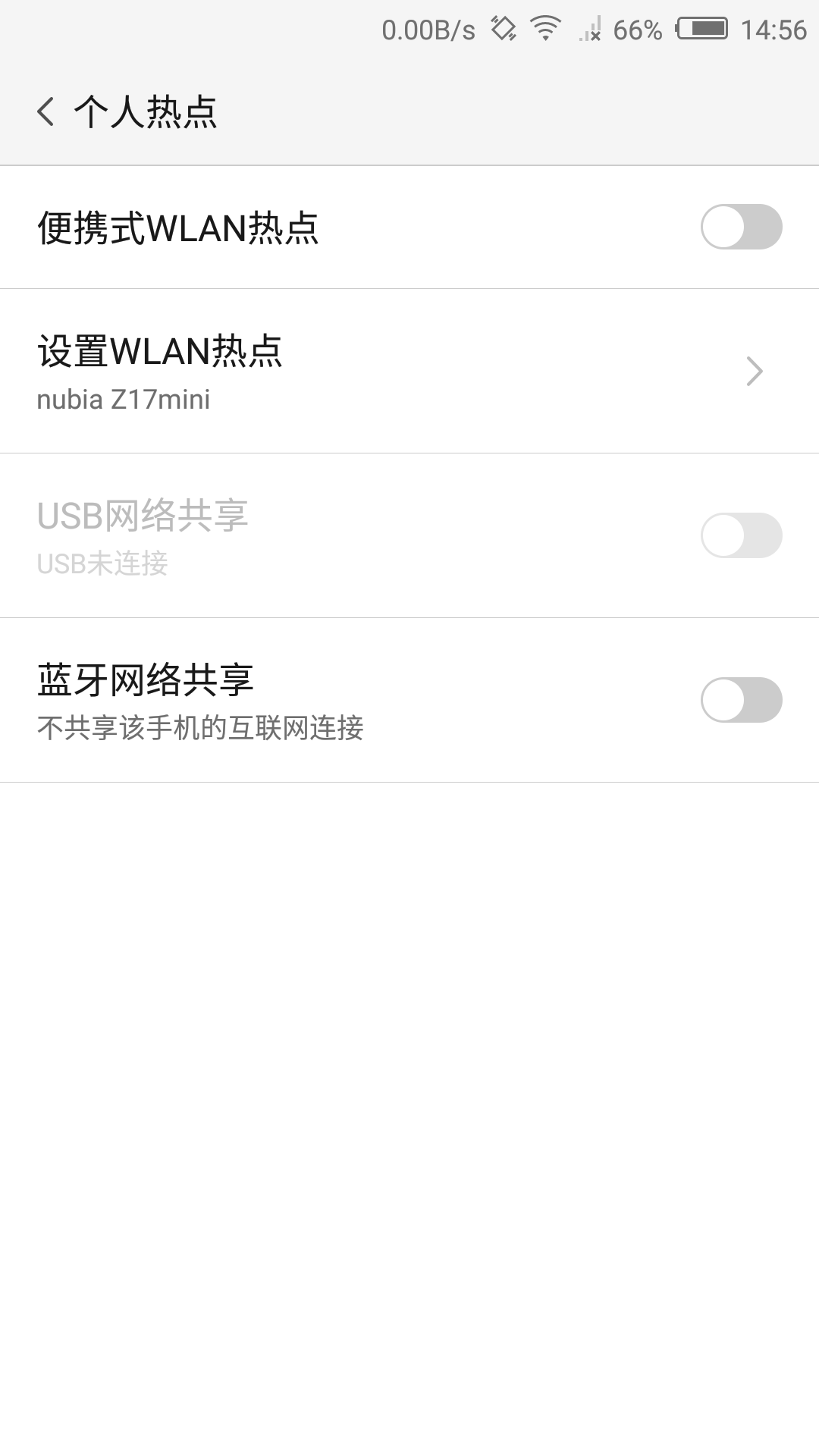This screenshot has width=819, height=1456.
Task: Go back from 个人热点 screen
Action: 45,111
